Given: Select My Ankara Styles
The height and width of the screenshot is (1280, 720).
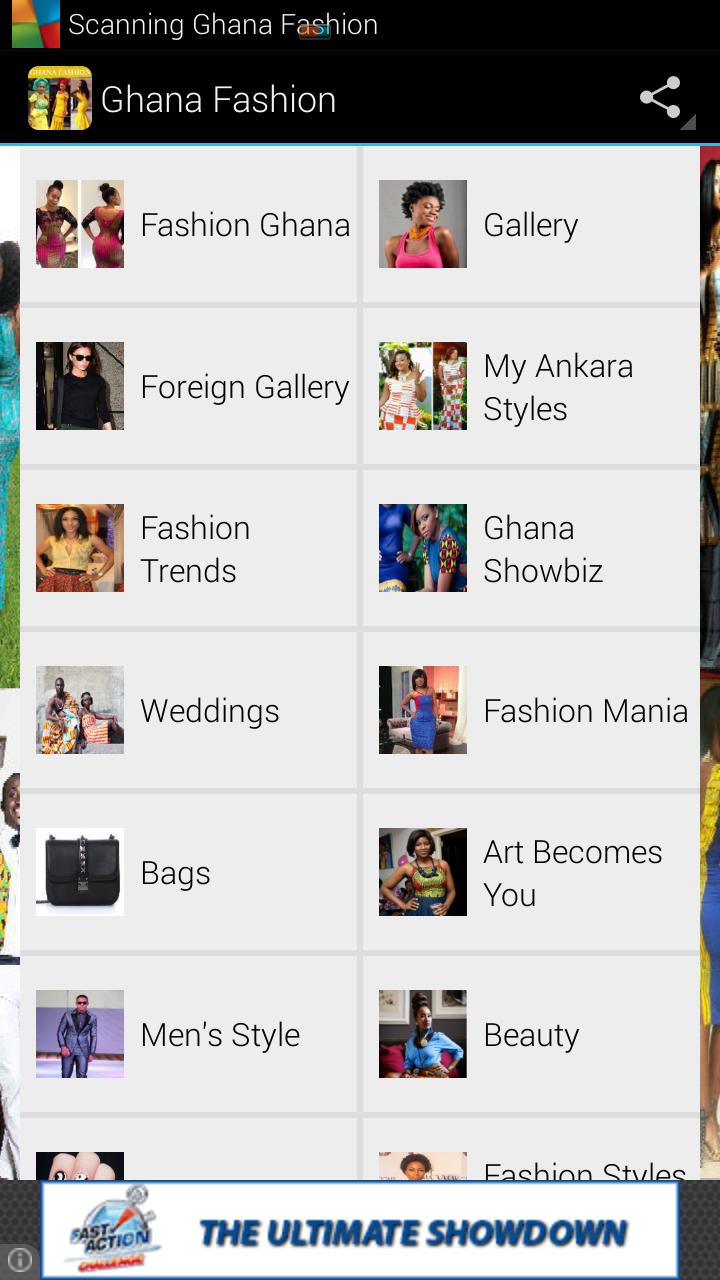Looking at the screenshot, I should click(531, 387).
